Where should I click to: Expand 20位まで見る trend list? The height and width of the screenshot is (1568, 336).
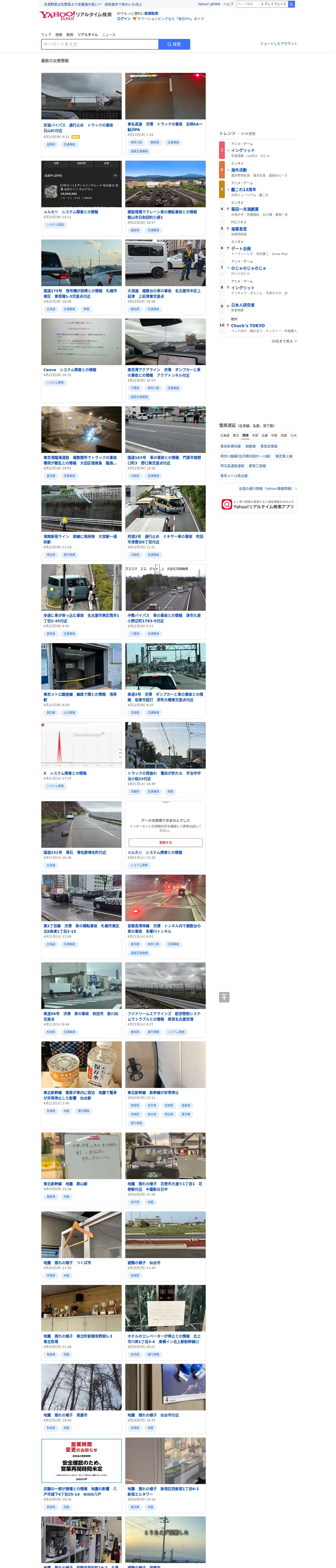pos(284,342)
